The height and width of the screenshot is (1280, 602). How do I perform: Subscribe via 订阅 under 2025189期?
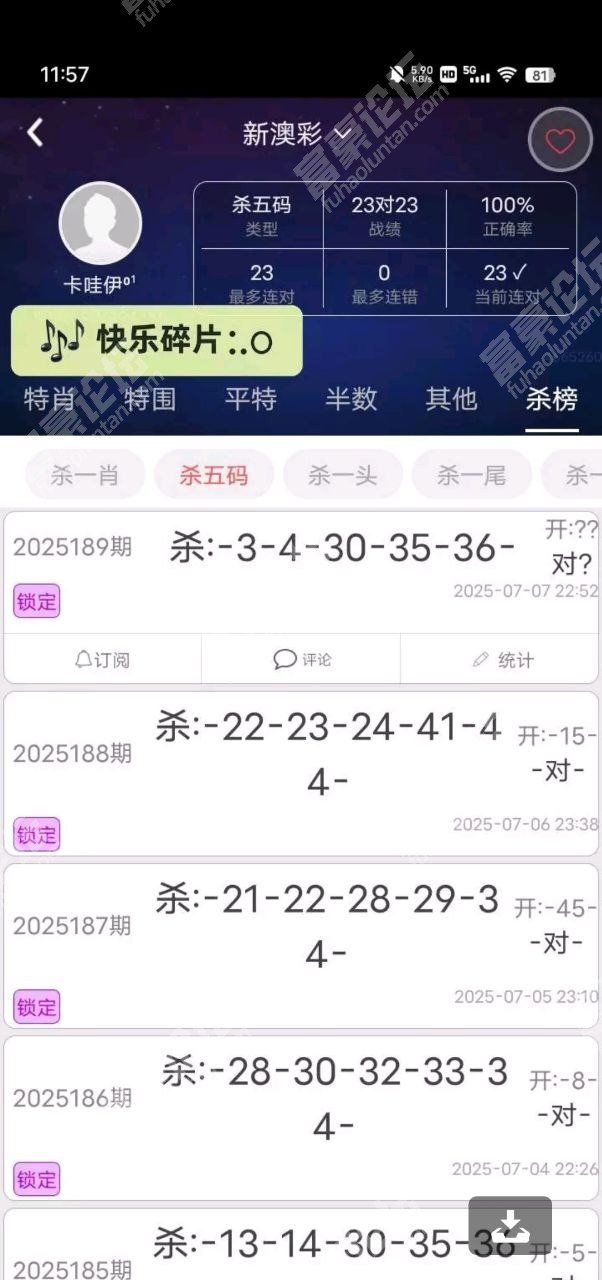(x=103, y=660)
